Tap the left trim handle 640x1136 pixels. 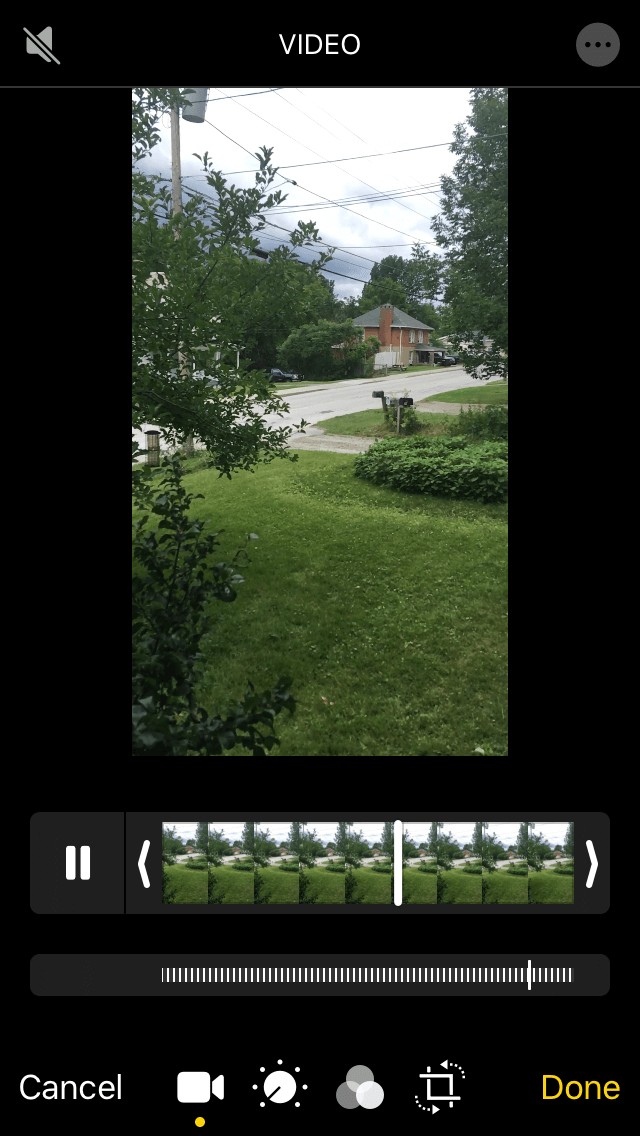[144, 863]
